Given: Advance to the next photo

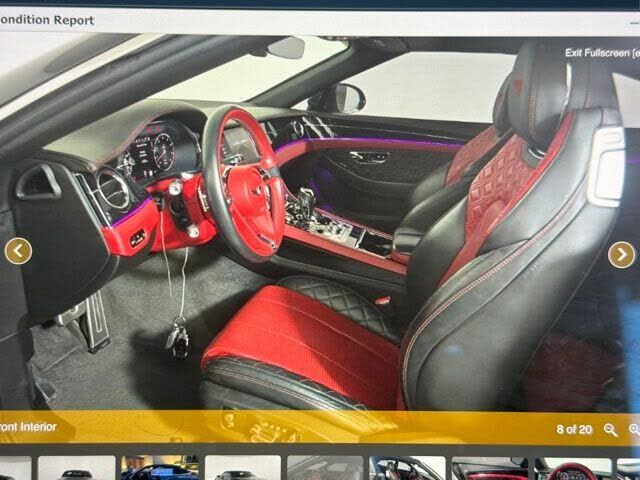Looking at the screenshot, I should (x=621, y=254).
